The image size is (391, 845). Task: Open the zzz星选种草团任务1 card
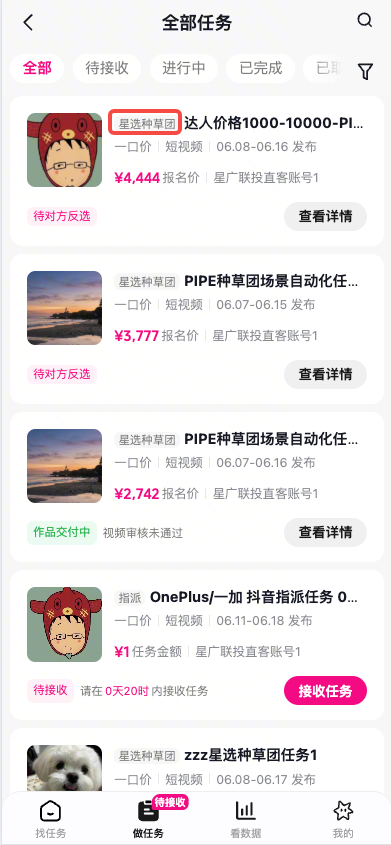197,760
